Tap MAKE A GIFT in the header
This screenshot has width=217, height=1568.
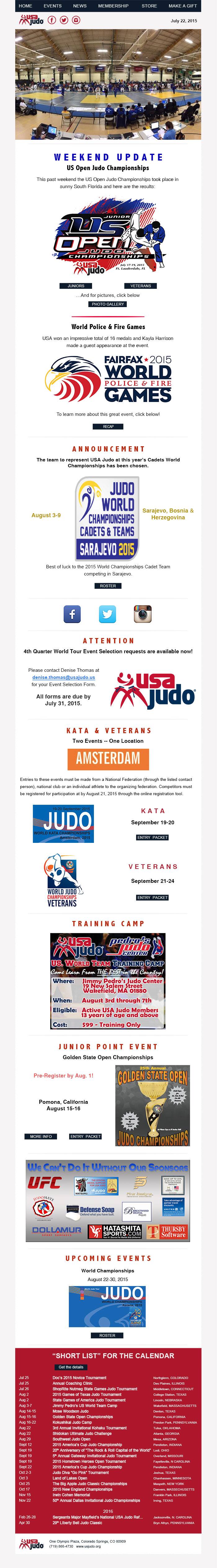coord(182,6)
